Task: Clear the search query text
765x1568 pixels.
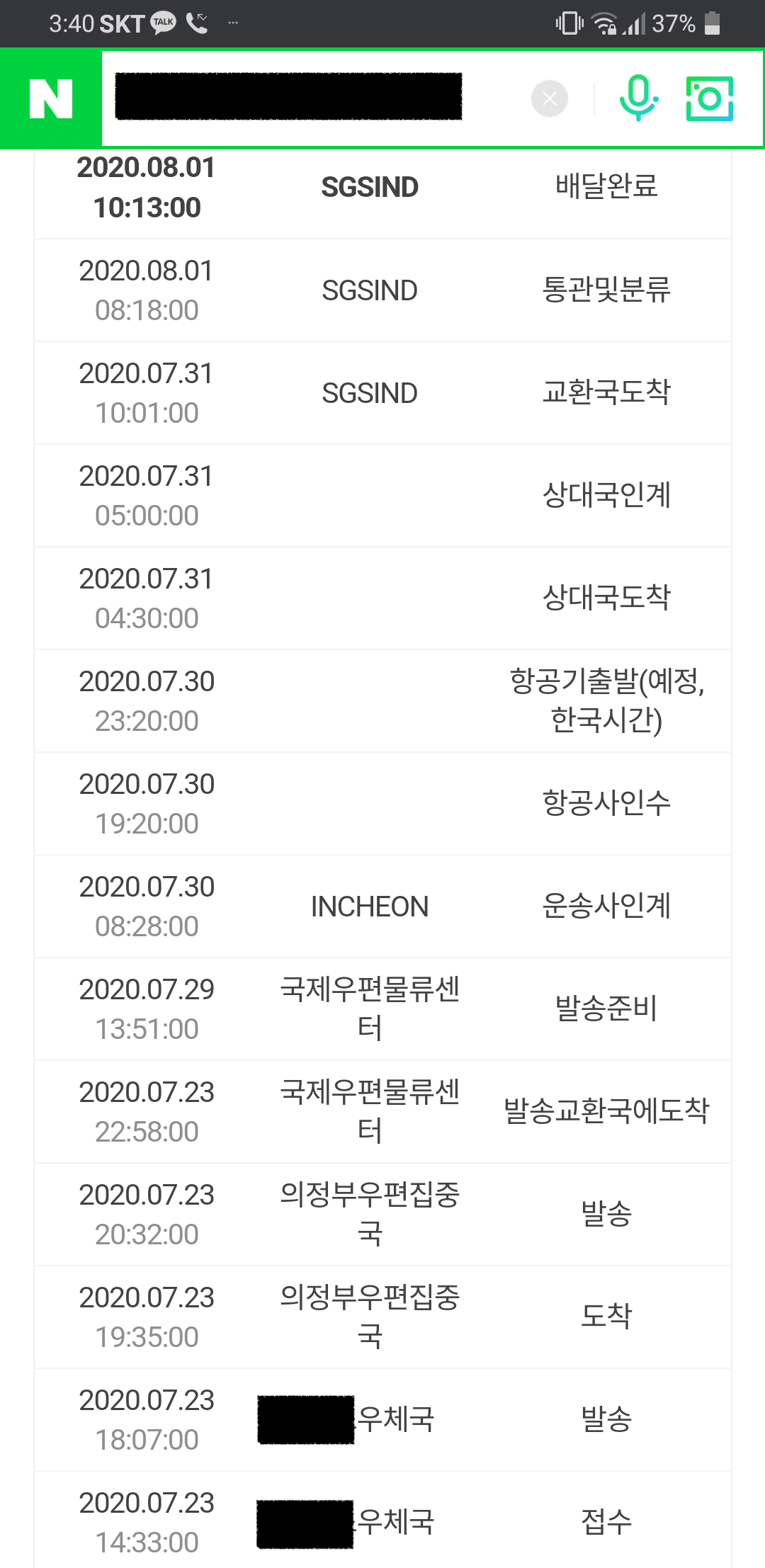Action: point(550,98)
